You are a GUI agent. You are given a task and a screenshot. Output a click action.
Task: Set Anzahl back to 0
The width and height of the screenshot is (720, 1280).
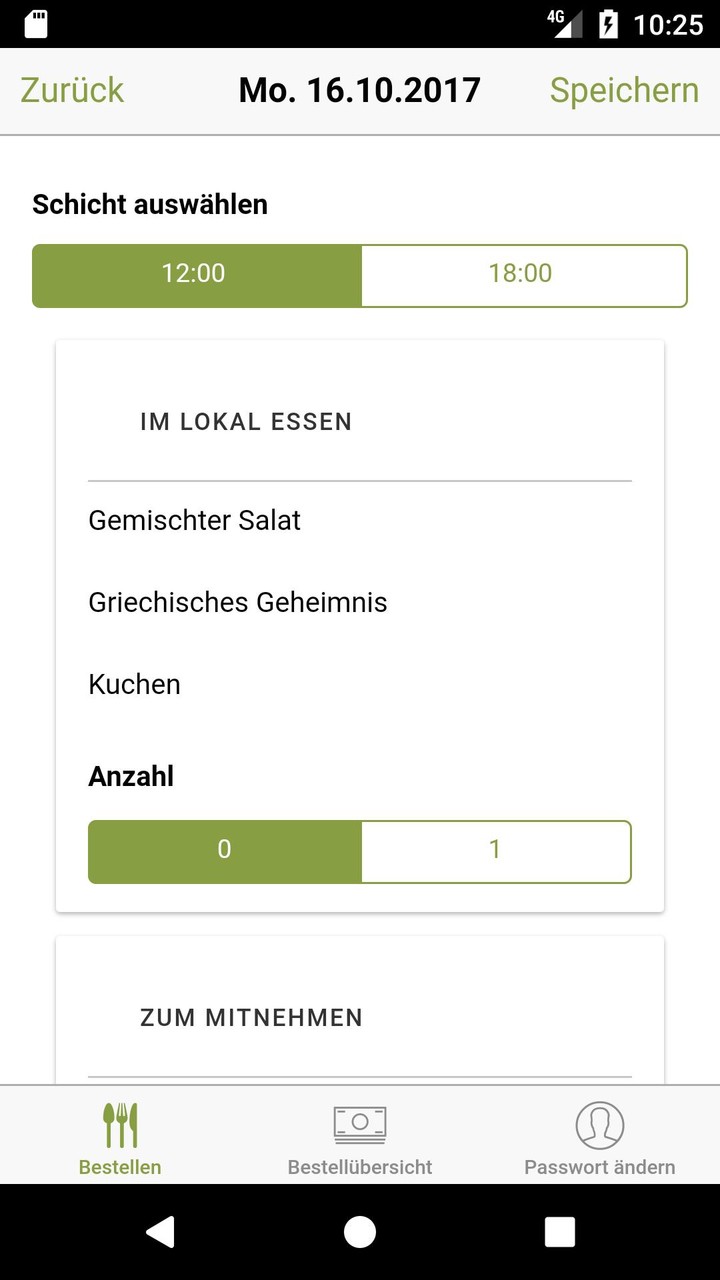[224, 849]
